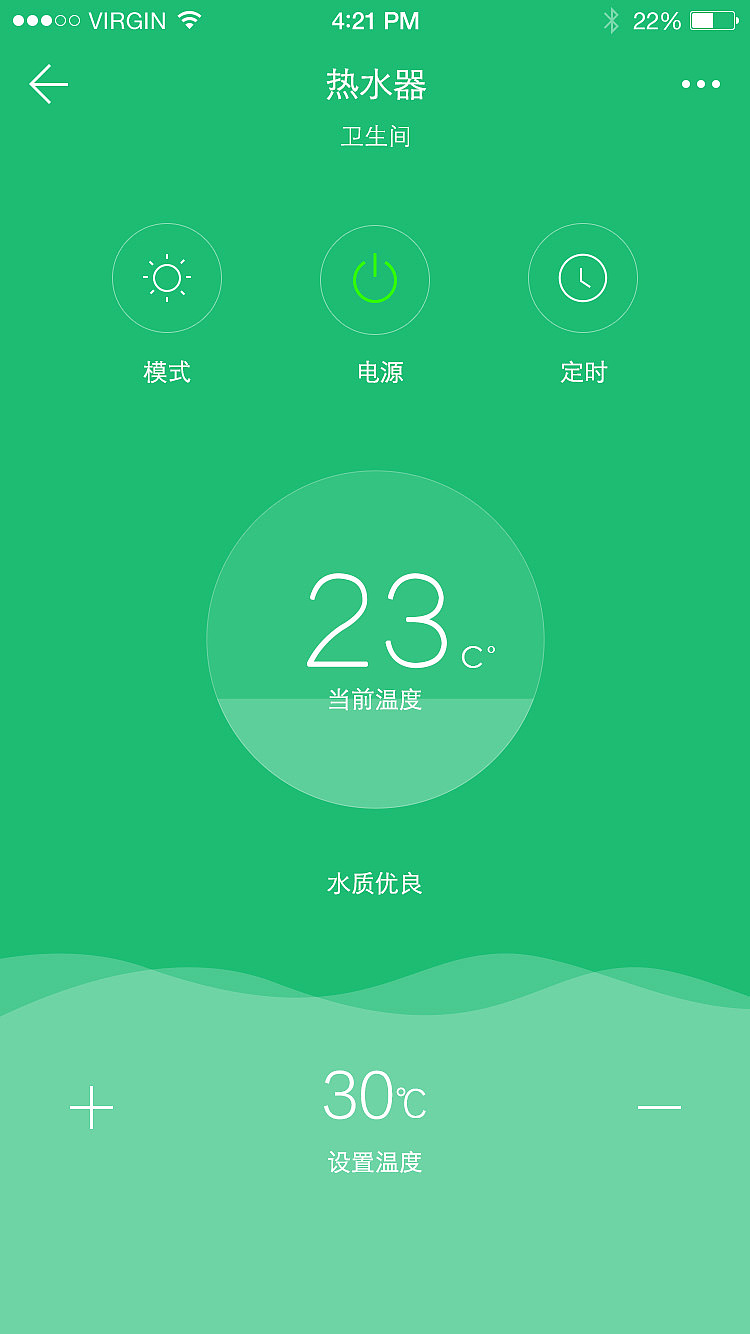Switch the heater operating mode
Image resolution: width=750 pixels, height=1334 pixels.
[x=166, y=278]
